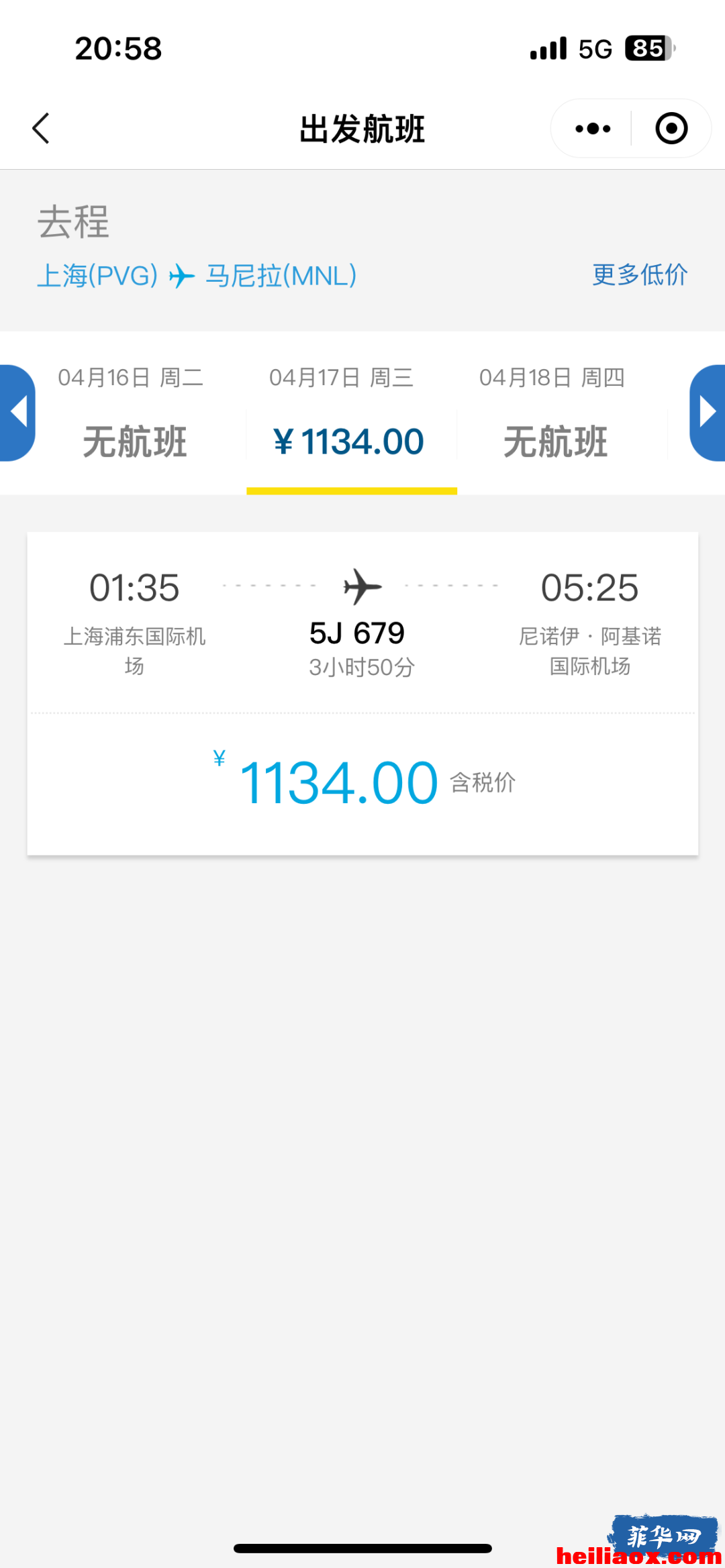
Task: Select the 04月17日 周三 date tab
Action: click(352, 414)
